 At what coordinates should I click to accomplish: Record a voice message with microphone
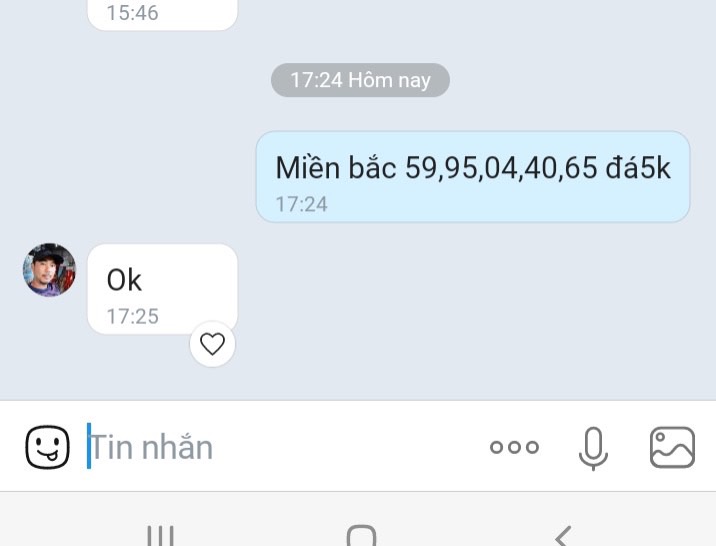[x=593, y=447]
